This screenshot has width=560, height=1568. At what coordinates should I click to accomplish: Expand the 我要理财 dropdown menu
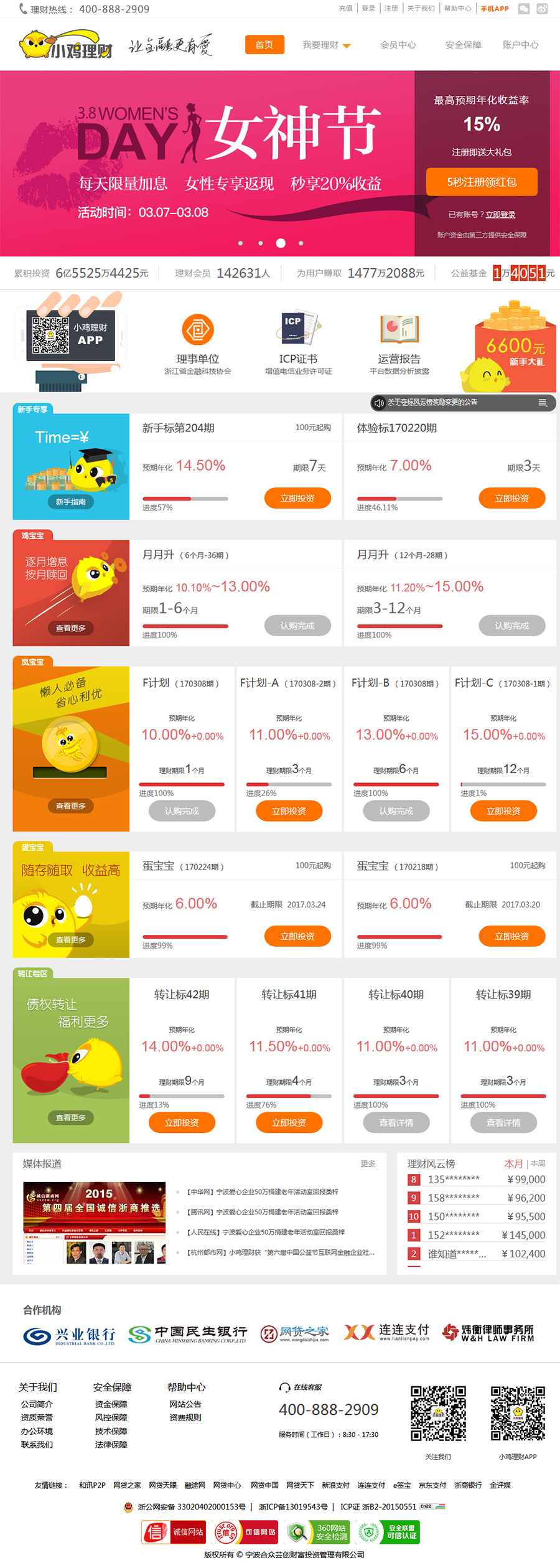click(x=326, y=45)
